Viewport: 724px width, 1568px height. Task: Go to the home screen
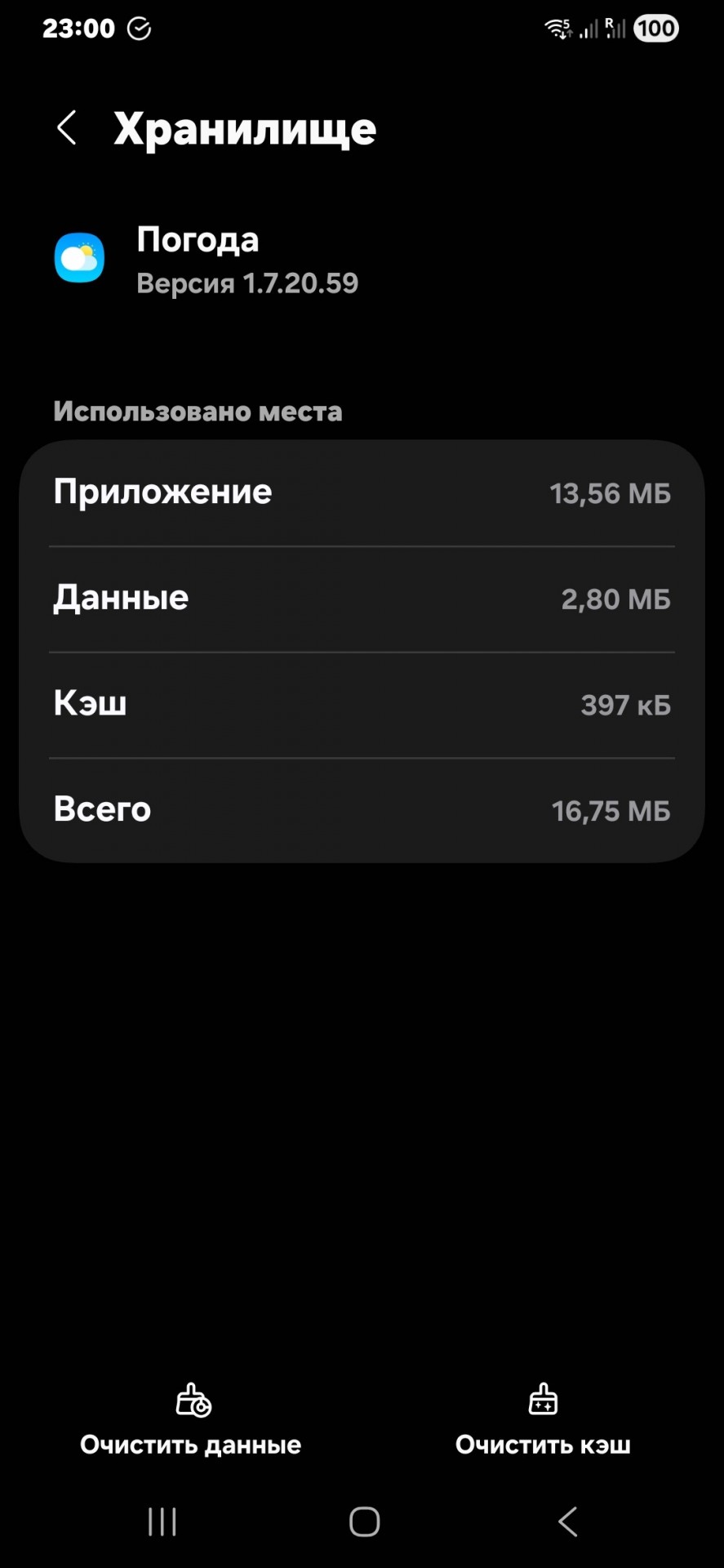[x=364, y=1522]
